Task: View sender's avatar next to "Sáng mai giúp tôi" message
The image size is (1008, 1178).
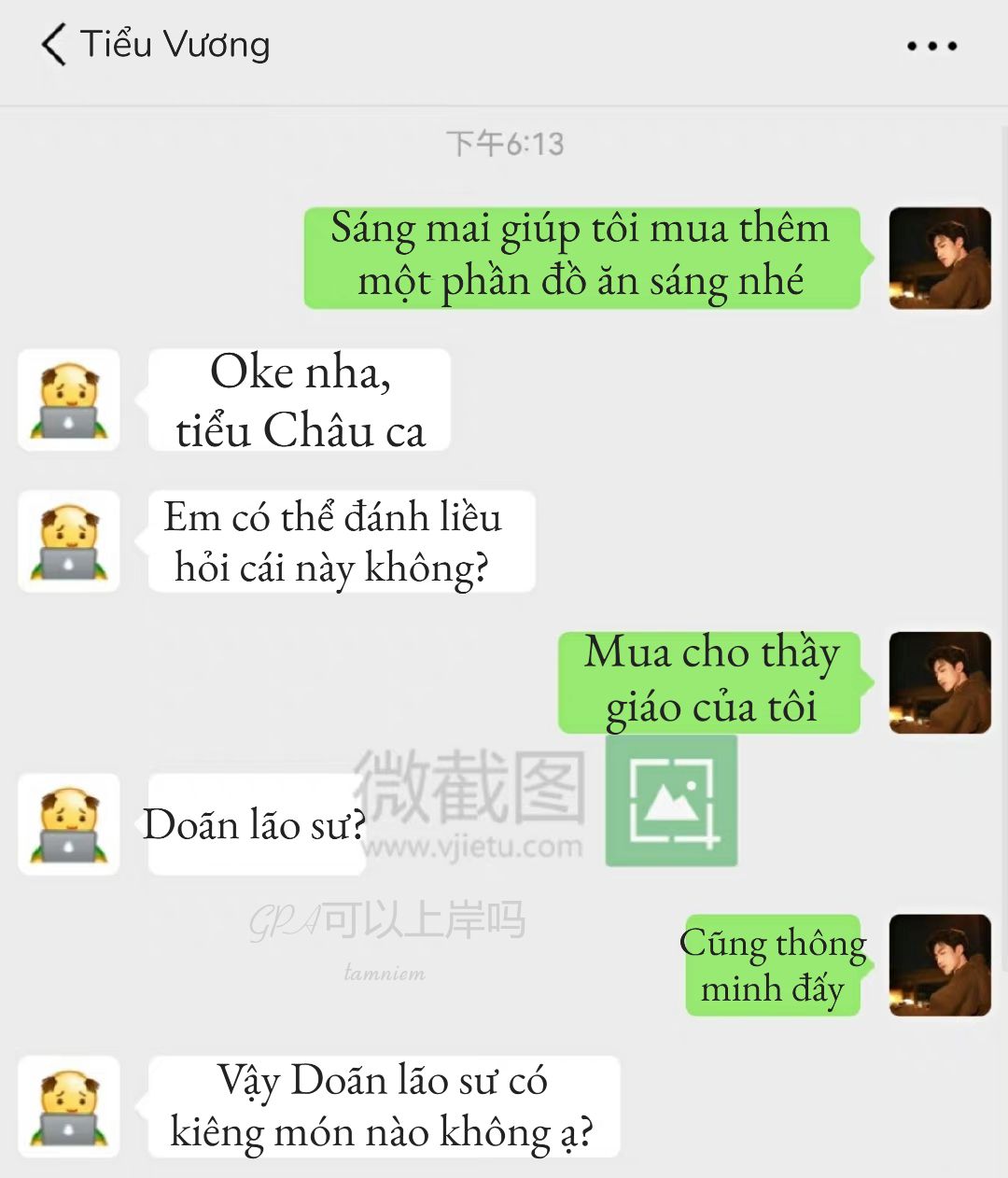Action: [x=939, y=259]
